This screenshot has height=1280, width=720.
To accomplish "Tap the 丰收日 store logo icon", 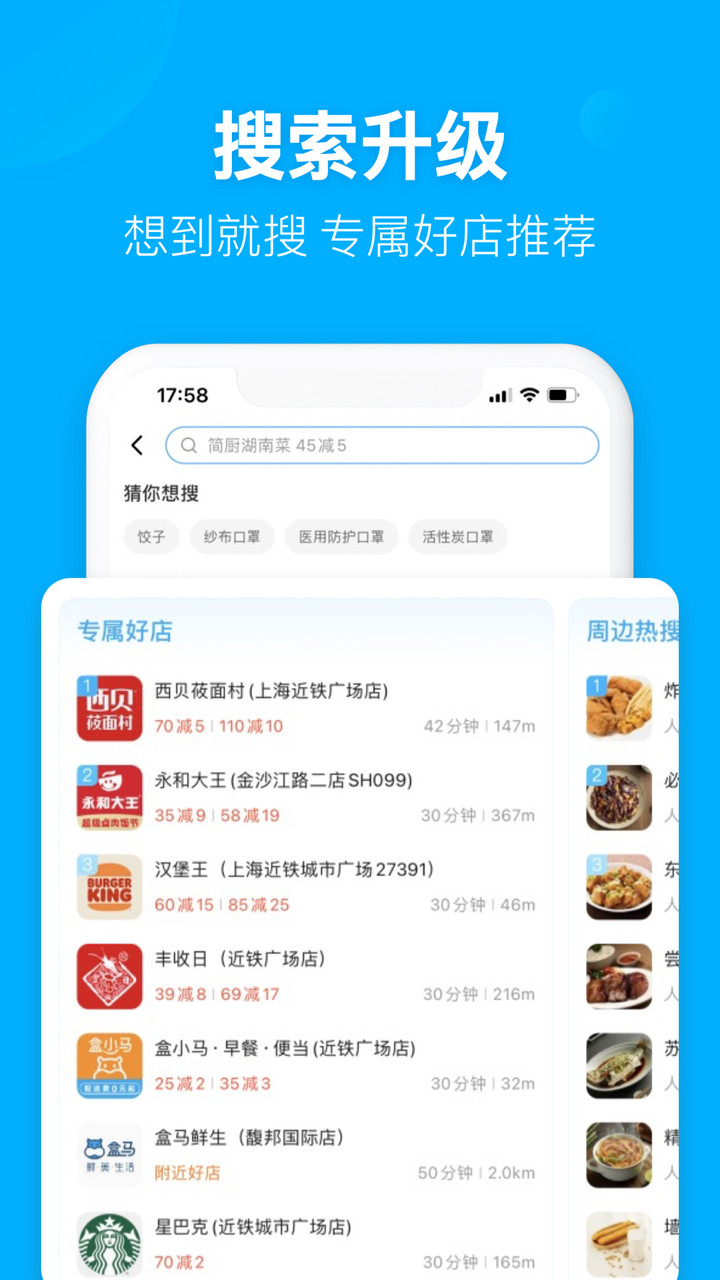I will (109, 976).
